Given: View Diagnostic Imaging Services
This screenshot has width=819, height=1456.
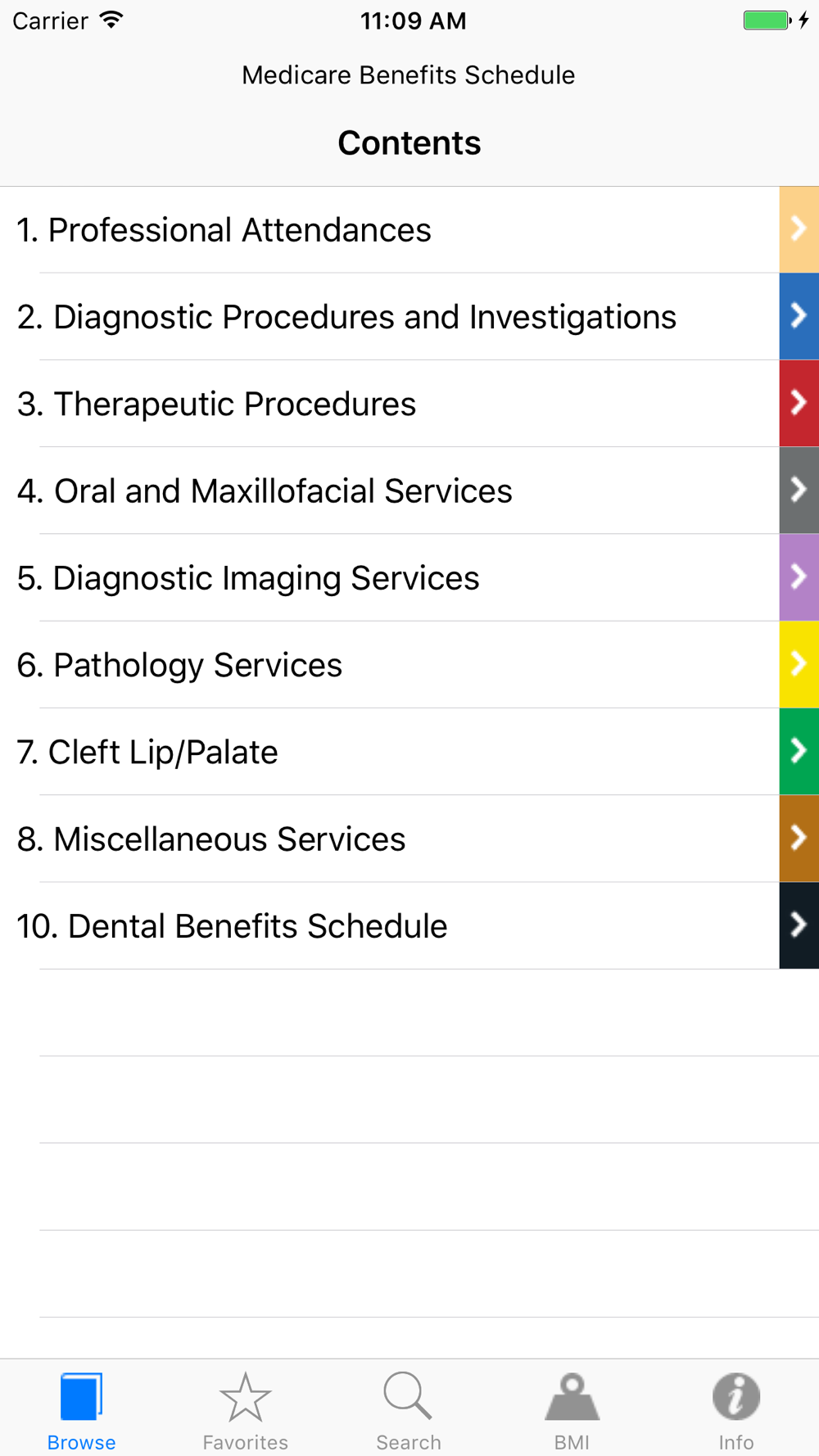Looking at the screenshot, I should [x=409, y=578].
